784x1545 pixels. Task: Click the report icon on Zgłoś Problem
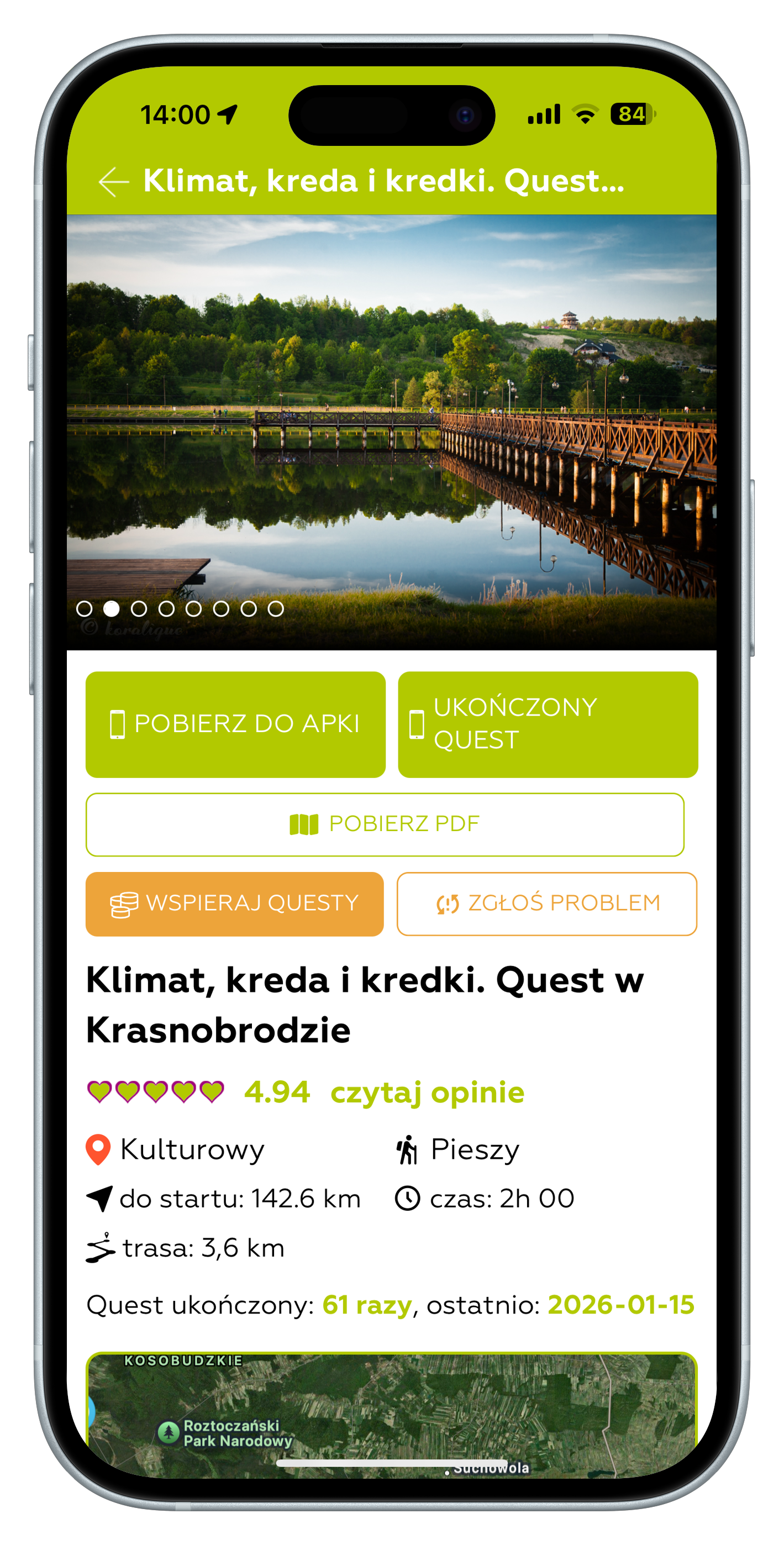click(448, 903)
